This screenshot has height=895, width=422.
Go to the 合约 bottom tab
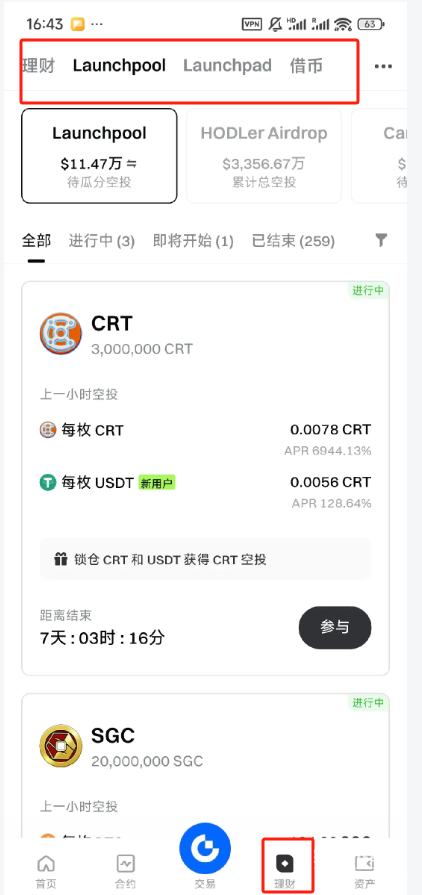click(x=125, y=872)
